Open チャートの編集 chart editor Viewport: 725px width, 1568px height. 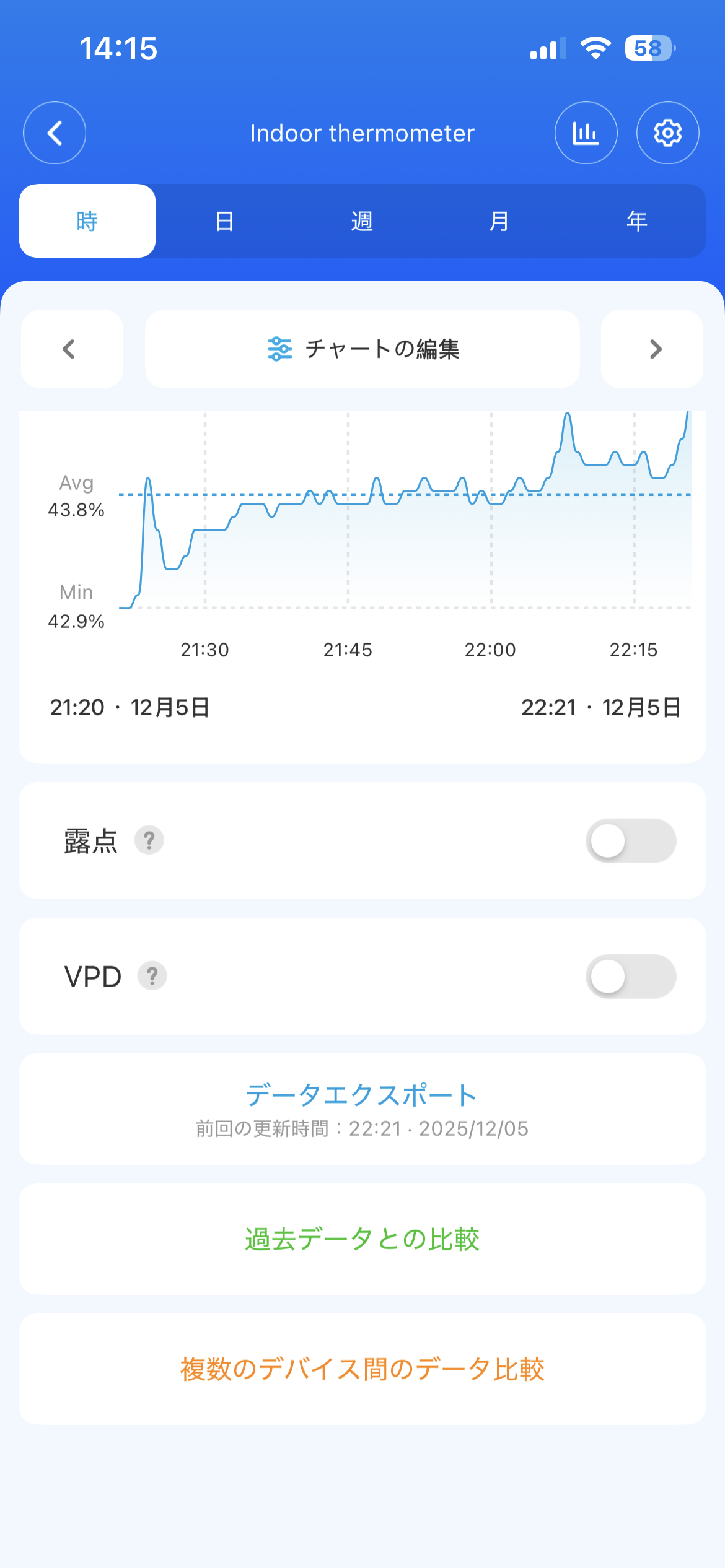[x=362, y=349]
